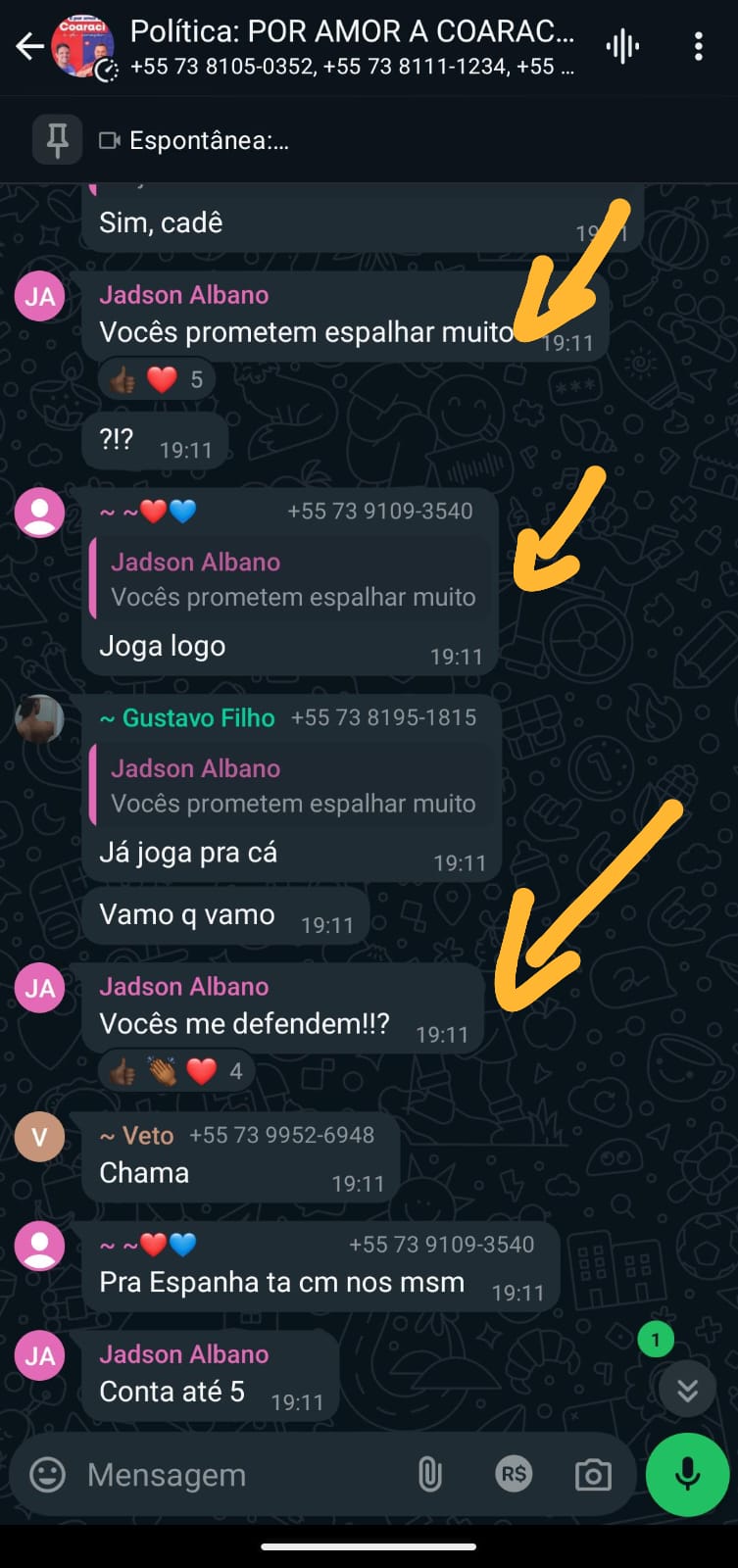The height and width of the screenshot is (1568, 738).
Task: Open the camera from the message bar
Action: pos(593,1474)
